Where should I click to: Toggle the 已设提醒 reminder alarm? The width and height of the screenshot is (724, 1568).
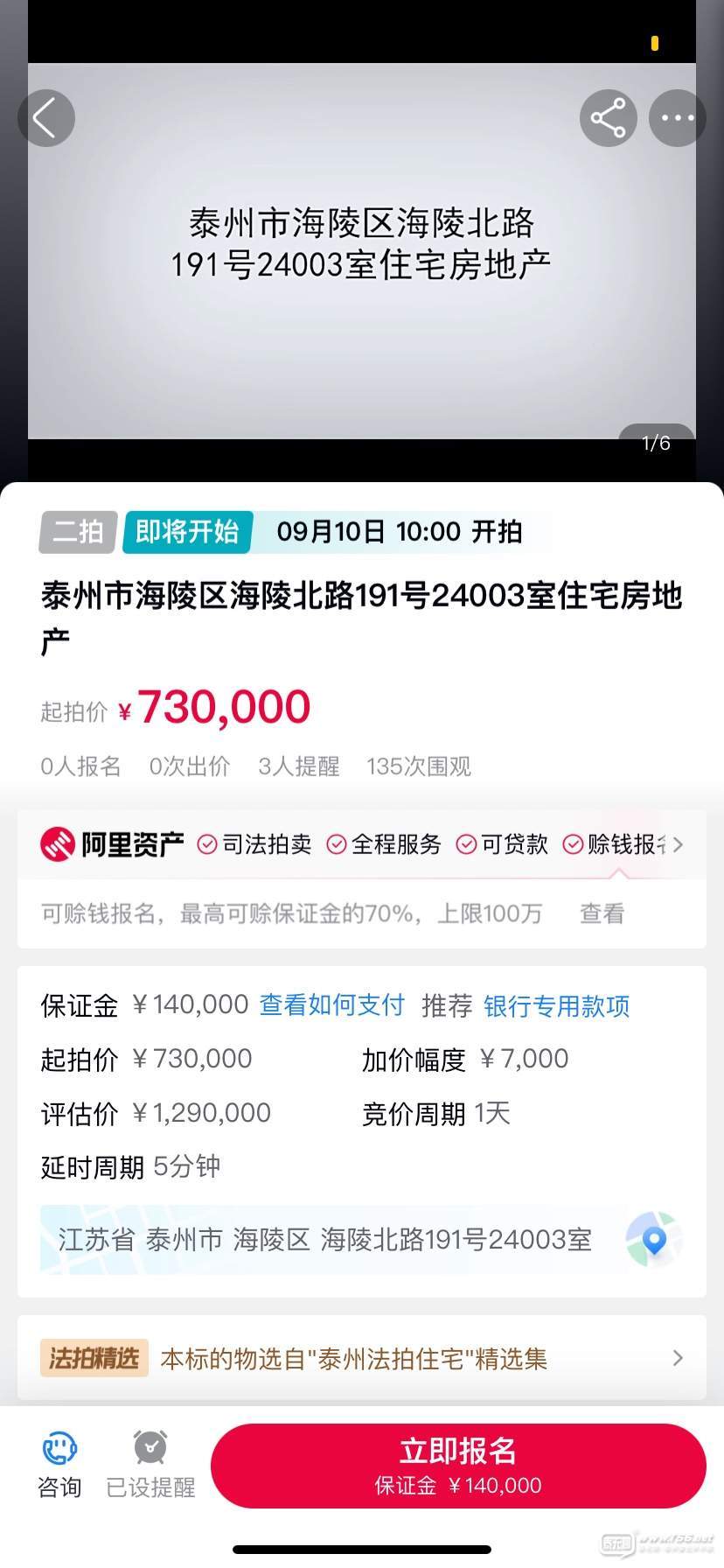150,1465
